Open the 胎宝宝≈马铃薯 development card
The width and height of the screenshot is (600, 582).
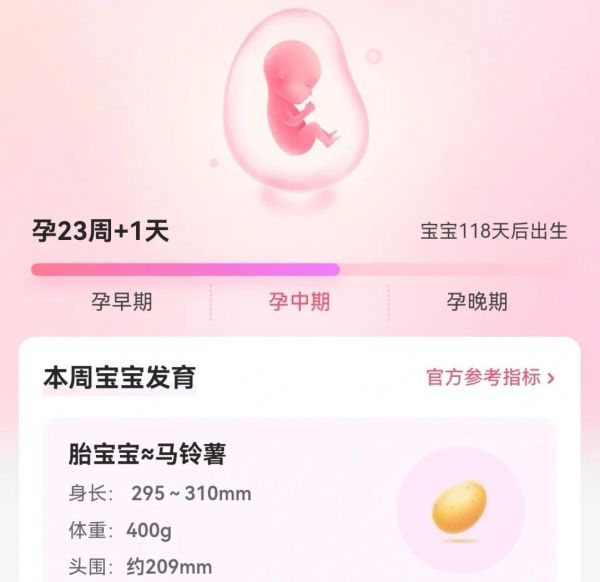click(x=298, y=500)
